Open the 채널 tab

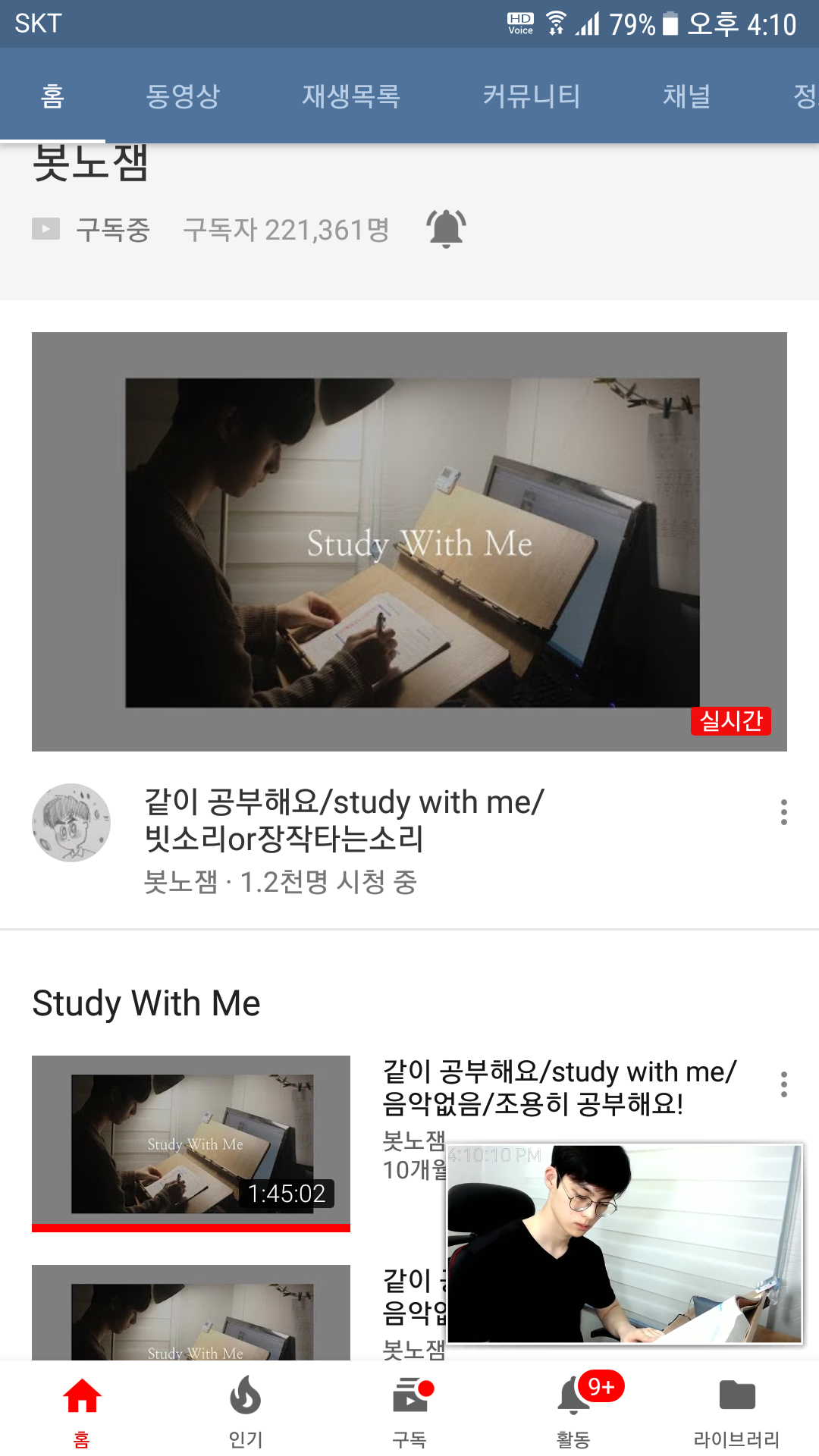686,96
